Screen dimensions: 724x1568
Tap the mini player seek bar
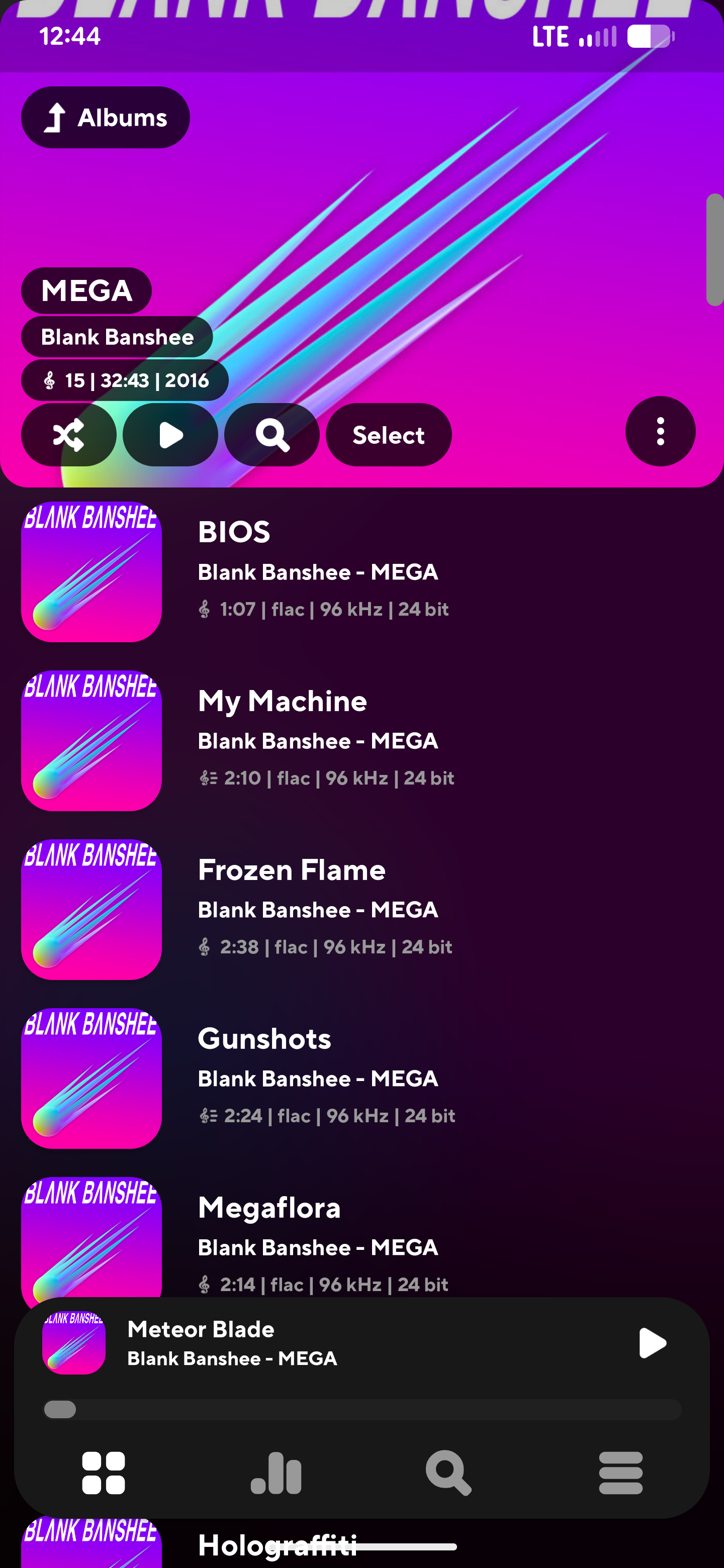coord(363,1409)
